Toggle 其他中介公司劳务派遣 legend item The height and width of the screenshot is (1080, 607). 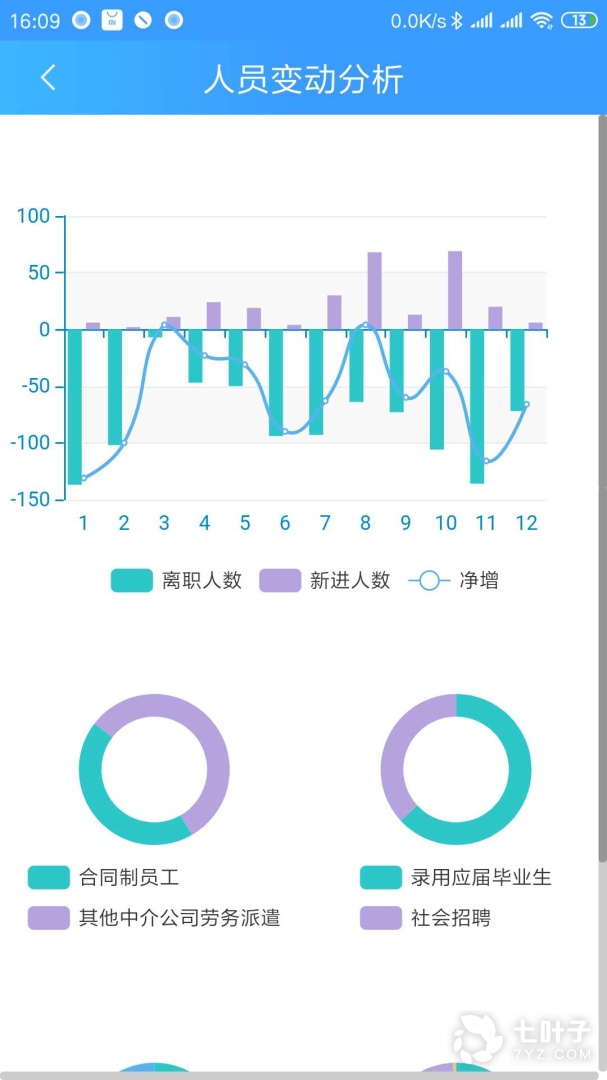[x=154, y=917]
